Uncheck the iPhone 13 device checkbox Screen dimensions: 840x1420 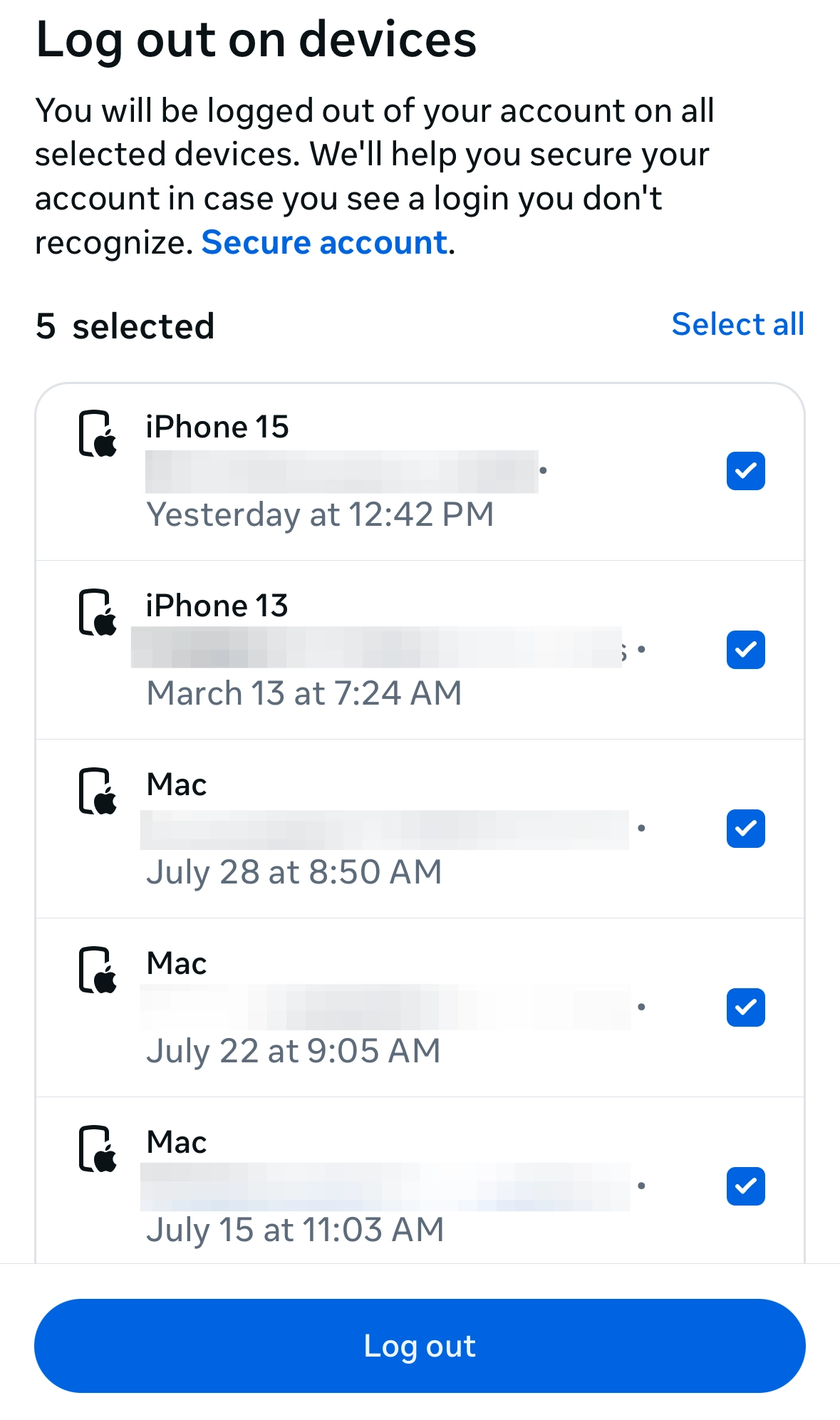(x=745, y=650)
